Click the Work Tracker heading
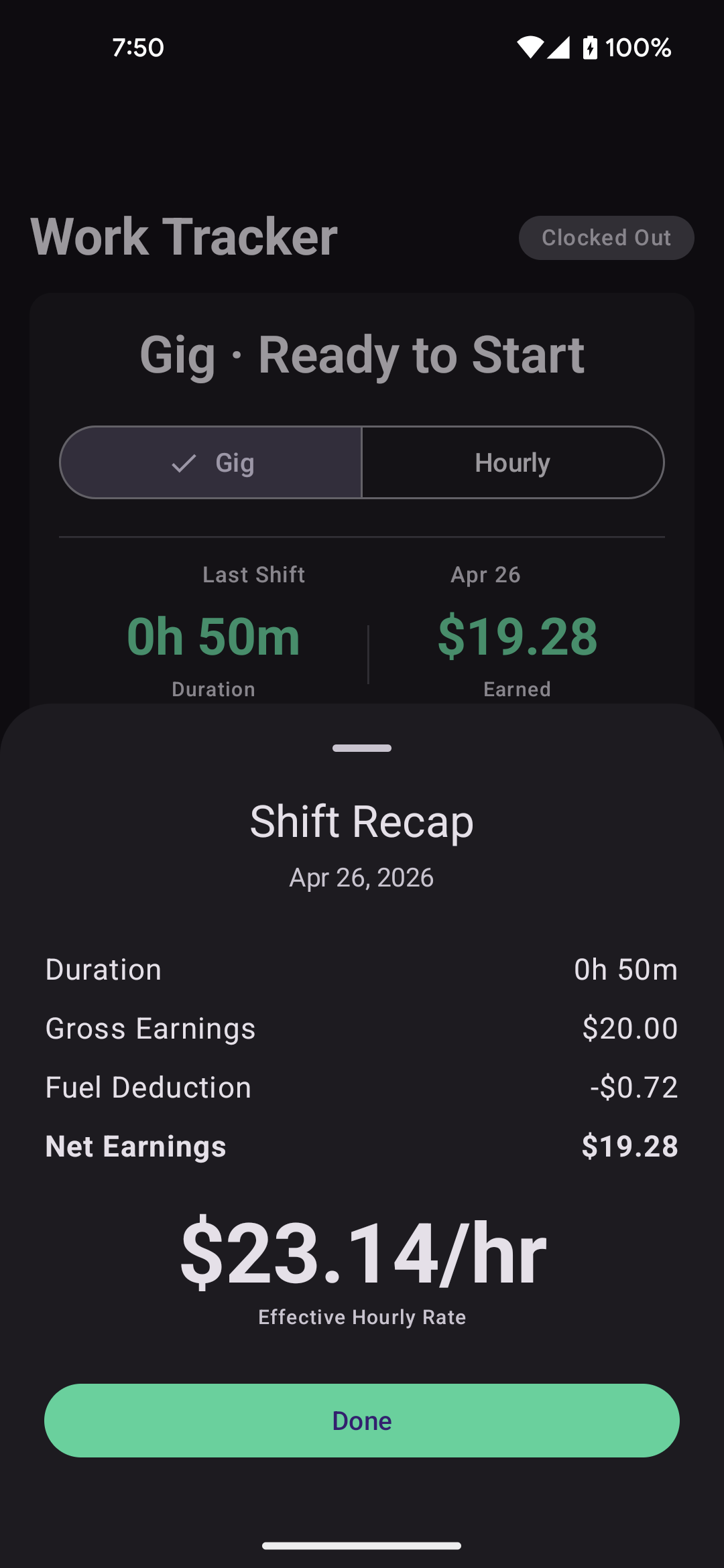The image size is (724, 1568). [x=183, y=237]
